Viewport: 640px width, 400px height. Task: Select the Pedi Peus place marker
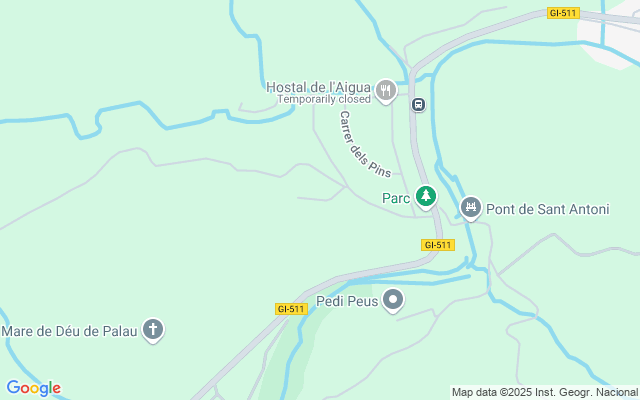coord(393,299)
